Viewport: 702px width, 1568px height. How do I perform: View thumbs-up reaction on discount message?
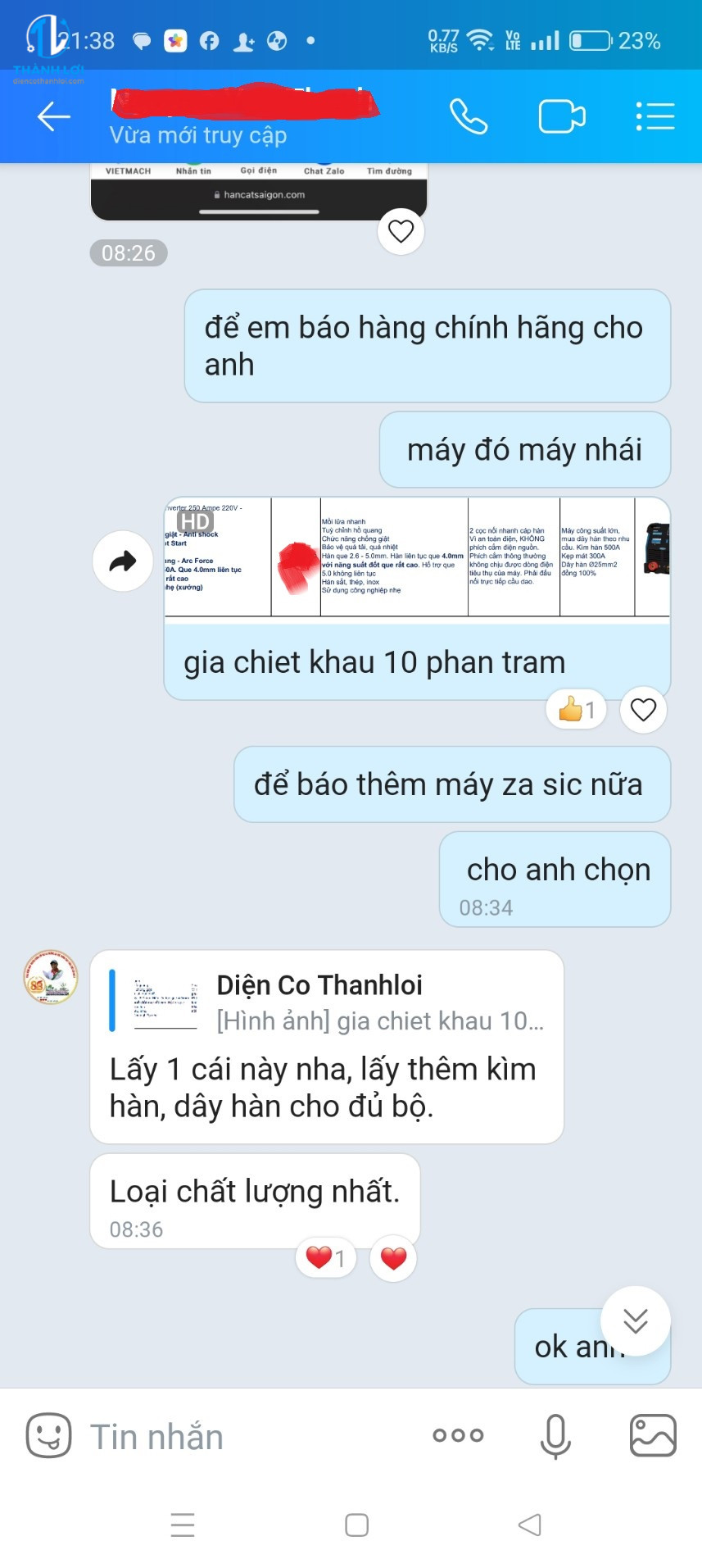point(577,710)
